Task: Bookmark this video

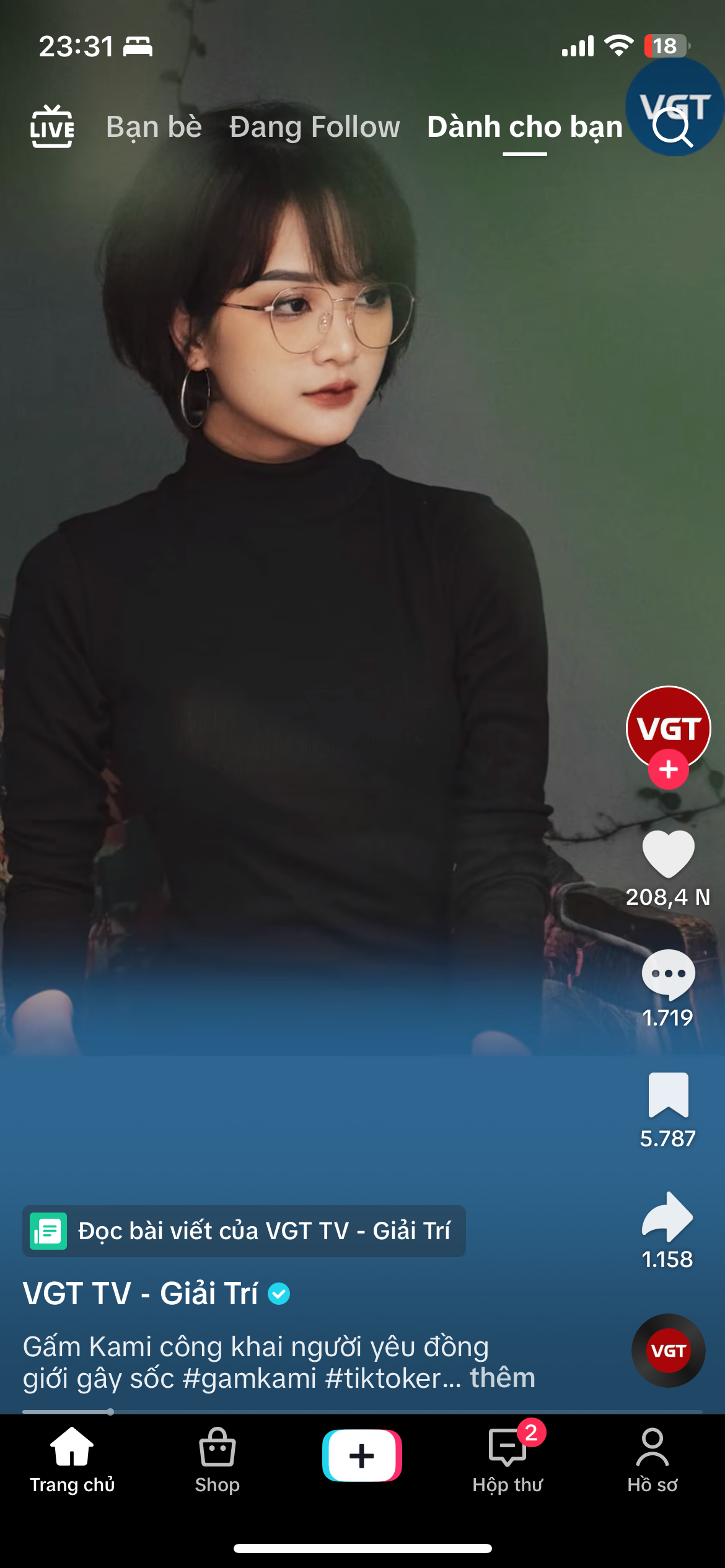Action: 668,1095
